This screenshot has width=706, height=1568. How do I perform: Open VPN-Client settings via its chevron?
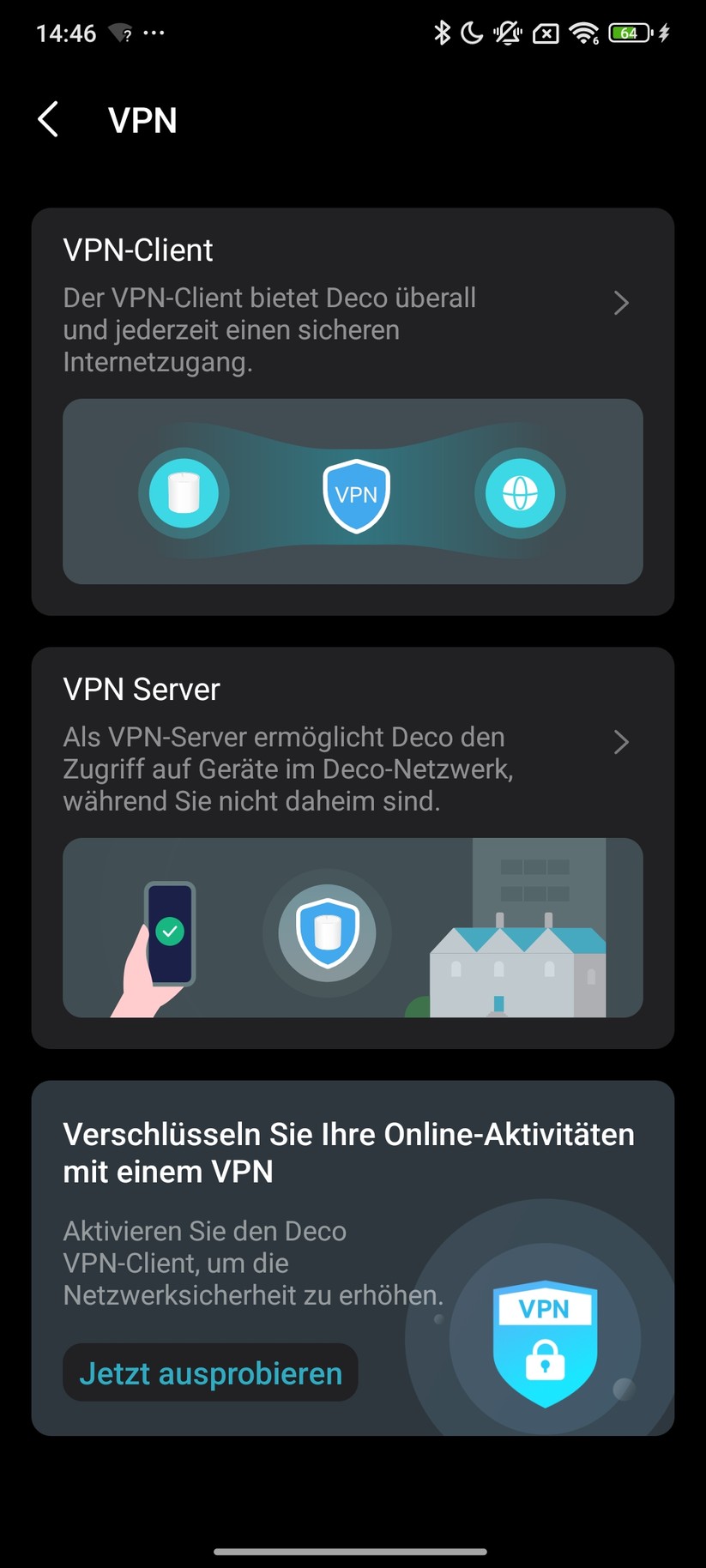(621, 303)
